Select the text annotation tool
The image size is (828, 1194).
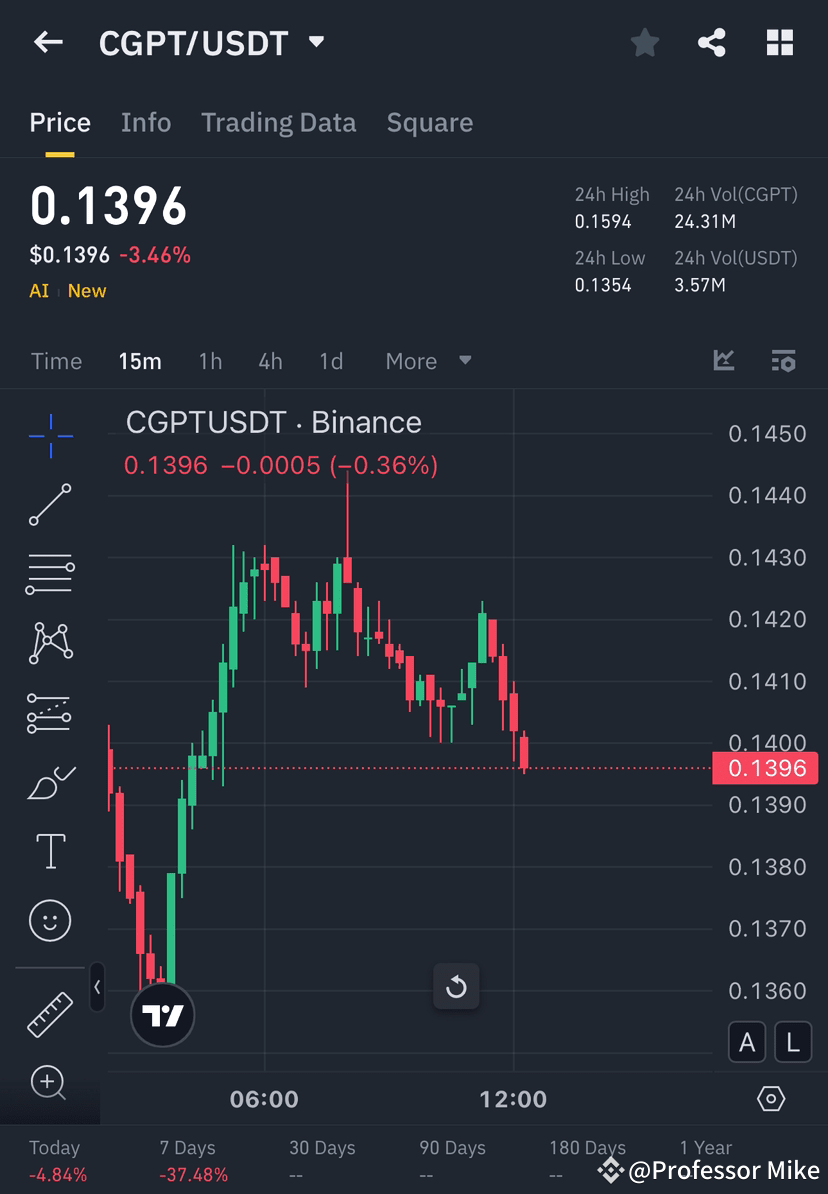pyautogui.click(x=50, y=850)
